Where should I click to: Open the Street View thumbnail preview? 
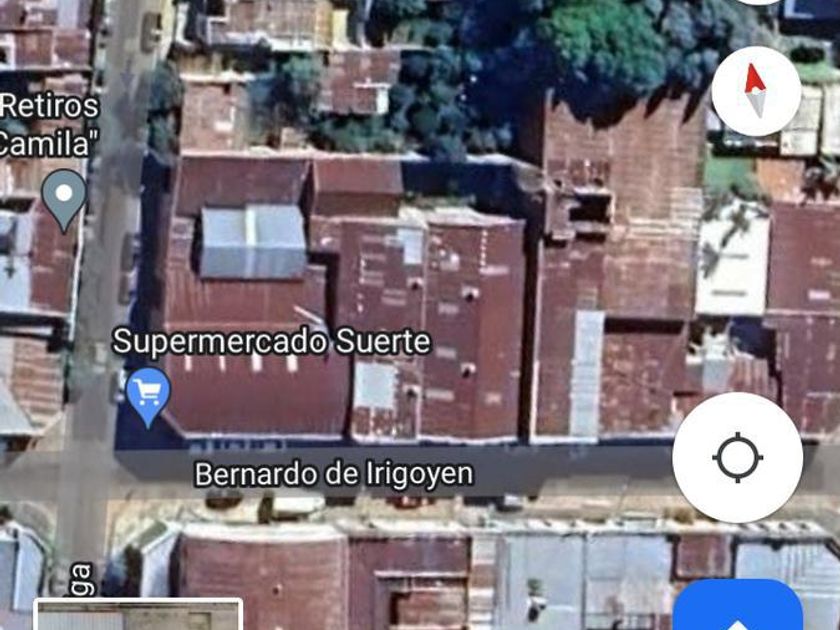pos(138,614)
